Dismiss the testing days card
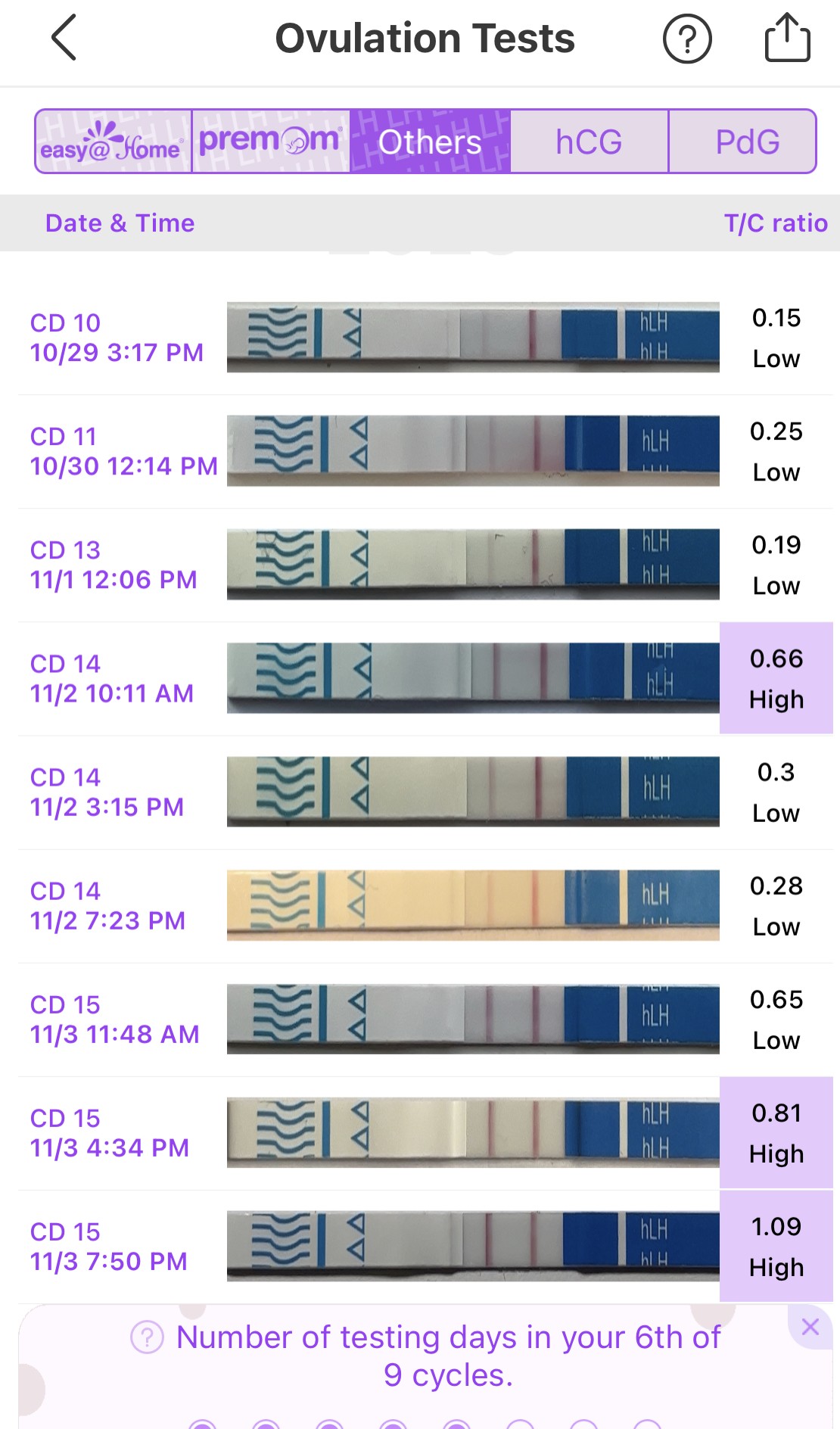The width and height of the screenshot is (840, 1429). point(810,1326)
